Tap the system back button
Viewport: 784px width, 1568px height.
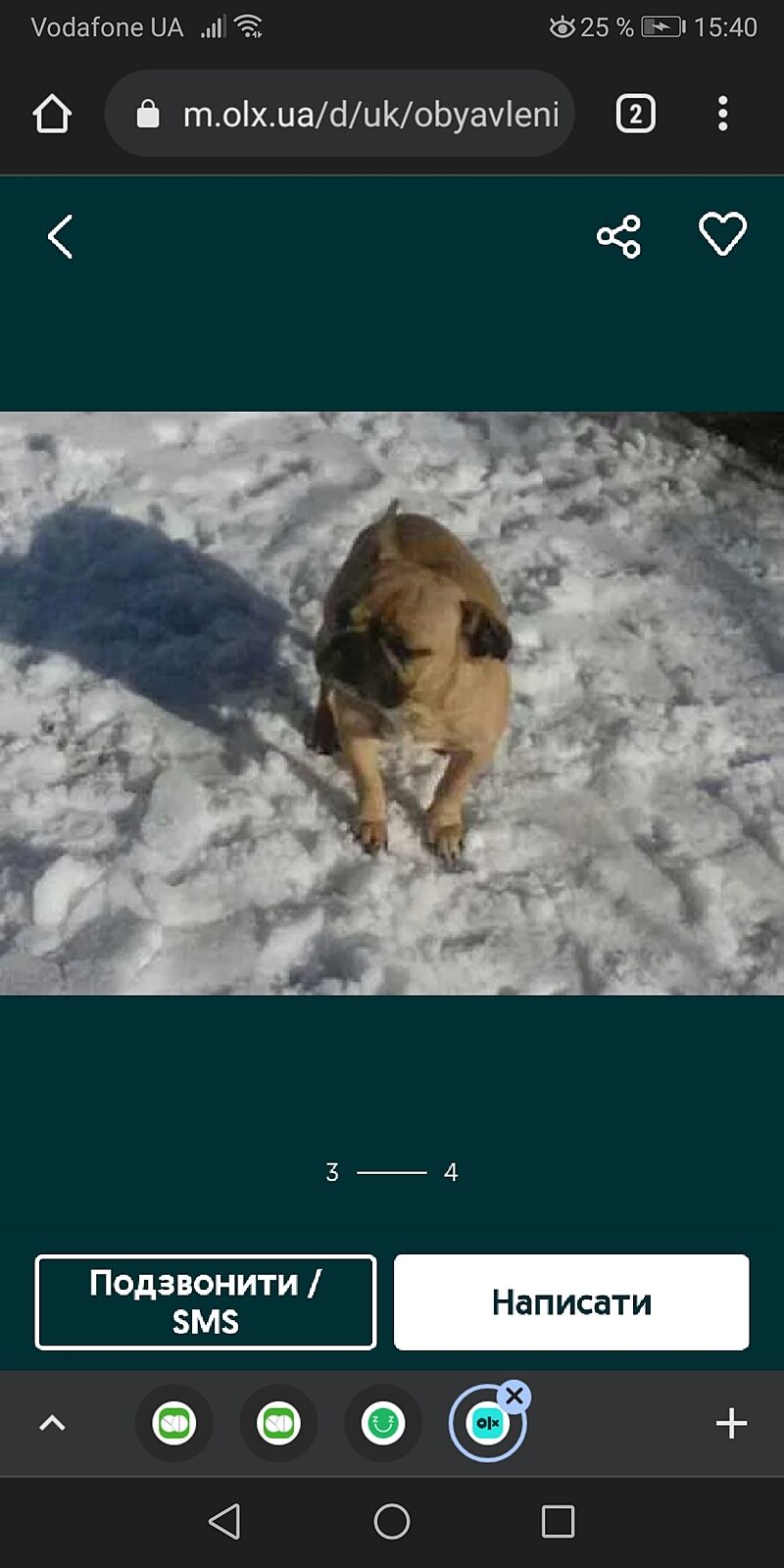tap(224, 1521)
